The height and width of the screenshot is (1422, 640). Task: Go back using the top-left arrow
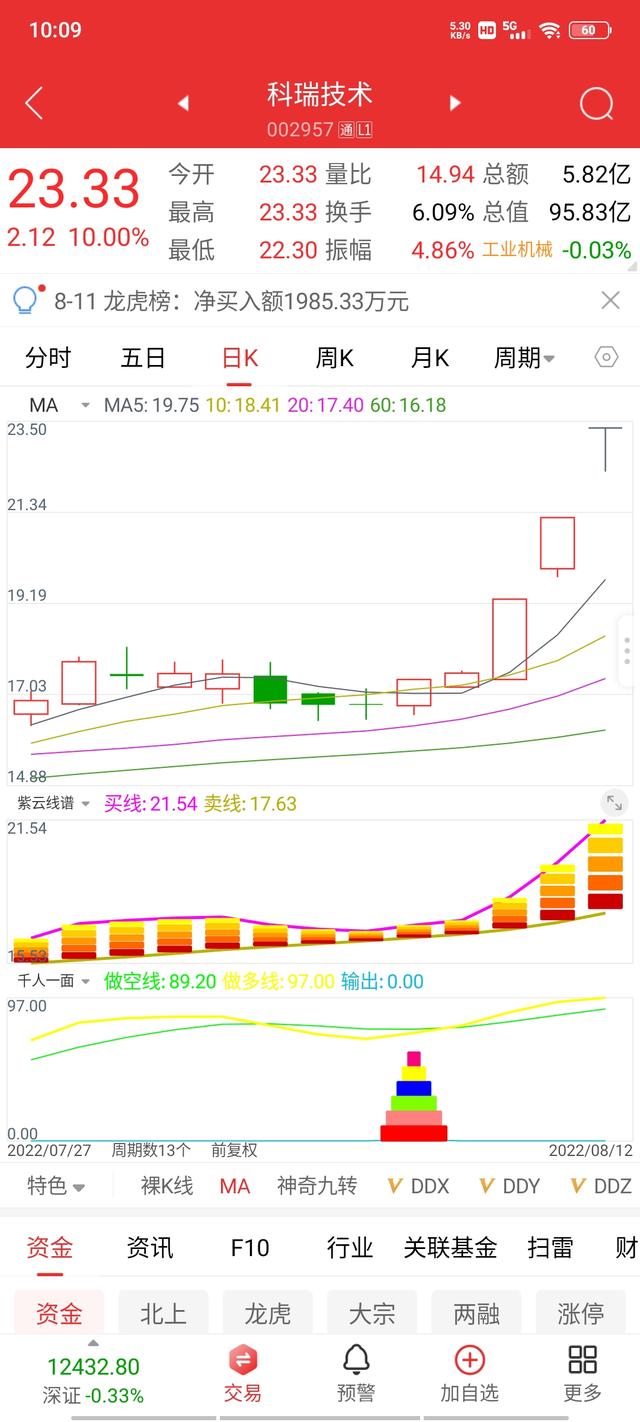coord(34,103)
